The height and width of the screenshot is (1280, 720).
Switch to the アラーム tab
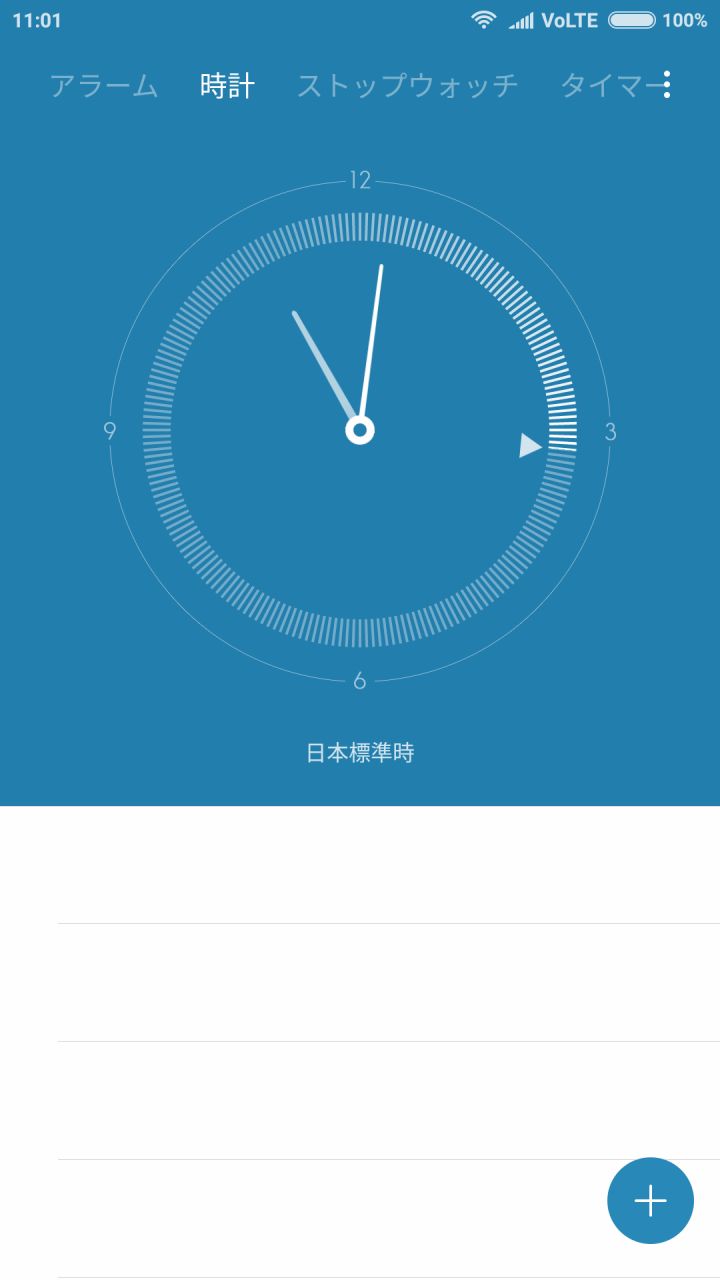104,86
